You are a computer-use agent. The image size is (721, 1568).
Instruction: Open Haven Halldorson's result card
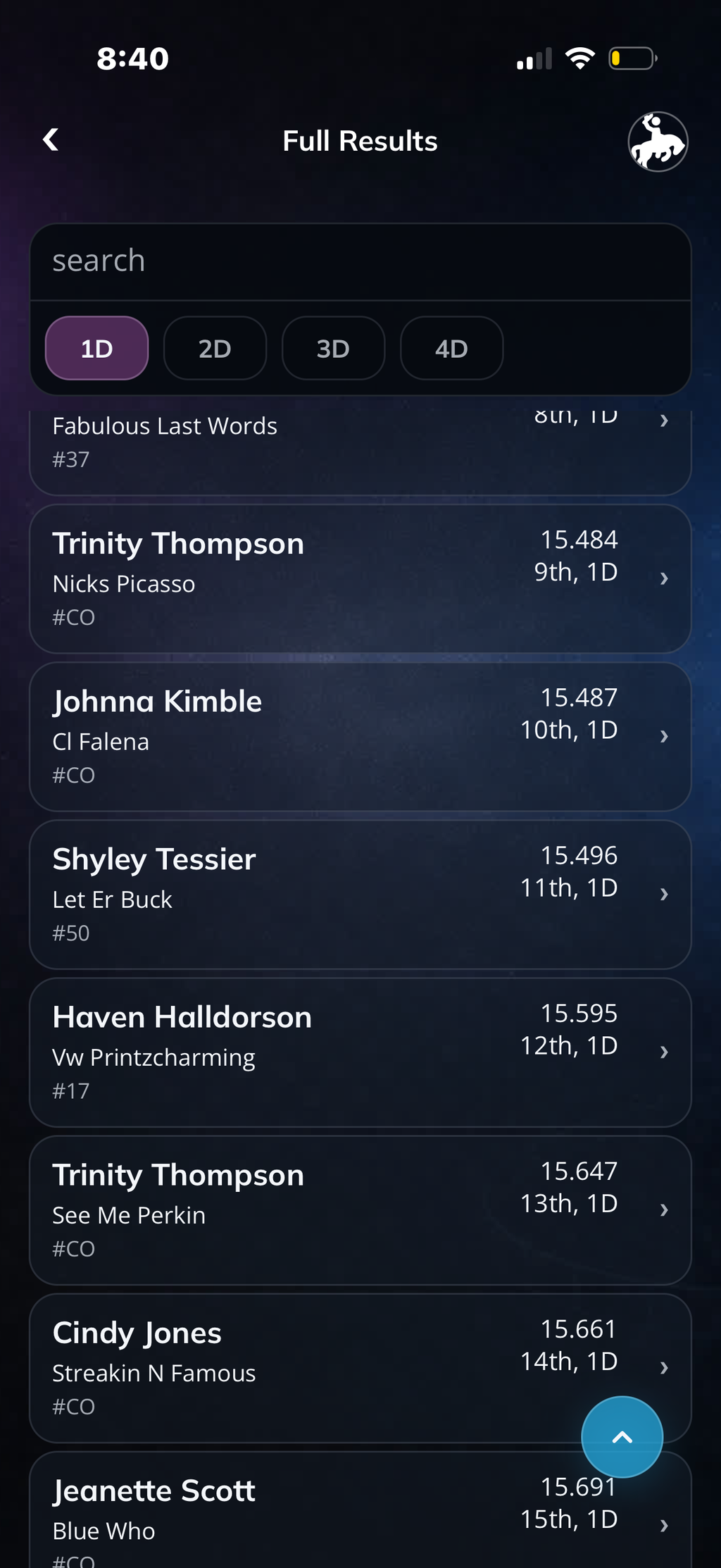360,1052
